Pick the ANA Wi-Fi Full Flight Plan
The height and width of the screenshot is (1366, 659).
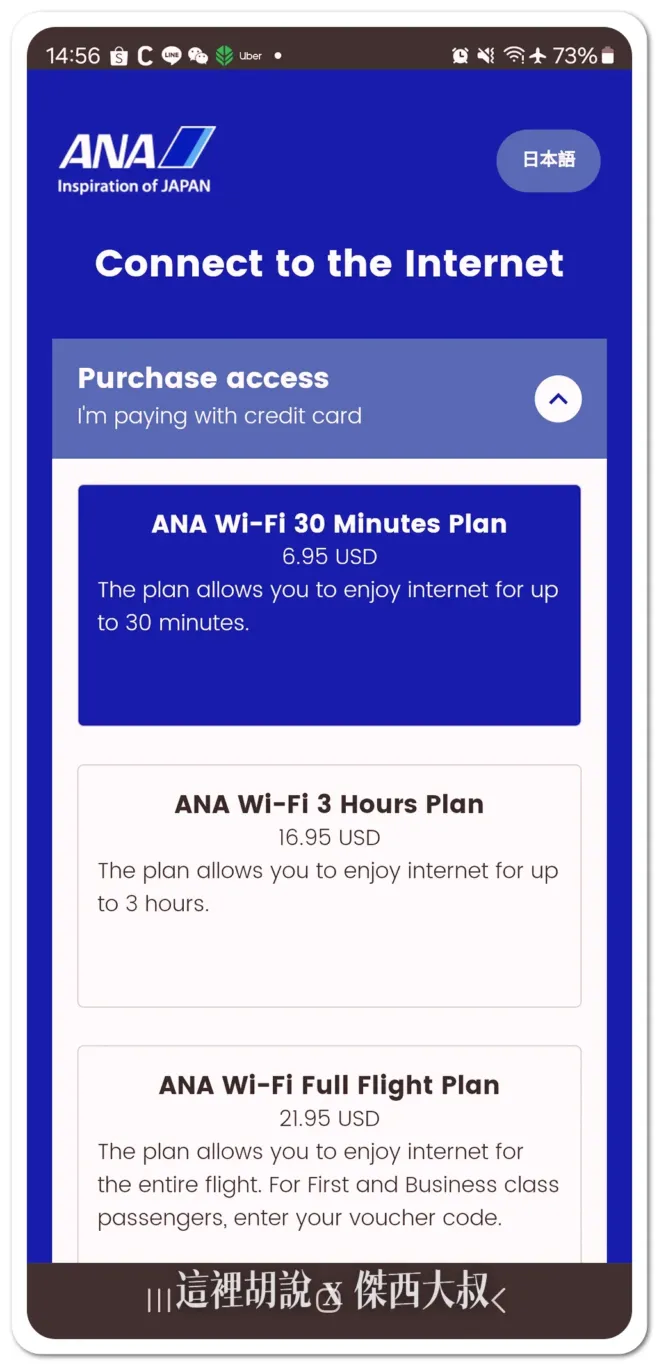pyautogui.click(x=329, y=1150)
